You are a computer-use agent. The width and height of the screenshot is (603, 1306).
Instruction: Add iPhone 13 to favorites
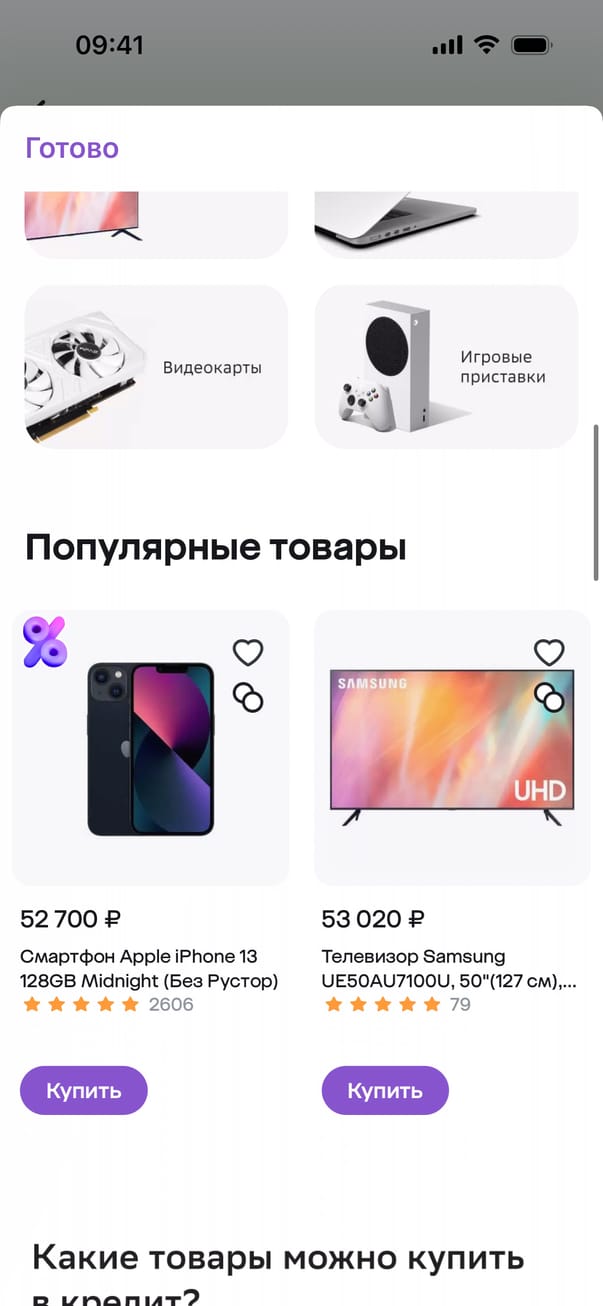248,653
